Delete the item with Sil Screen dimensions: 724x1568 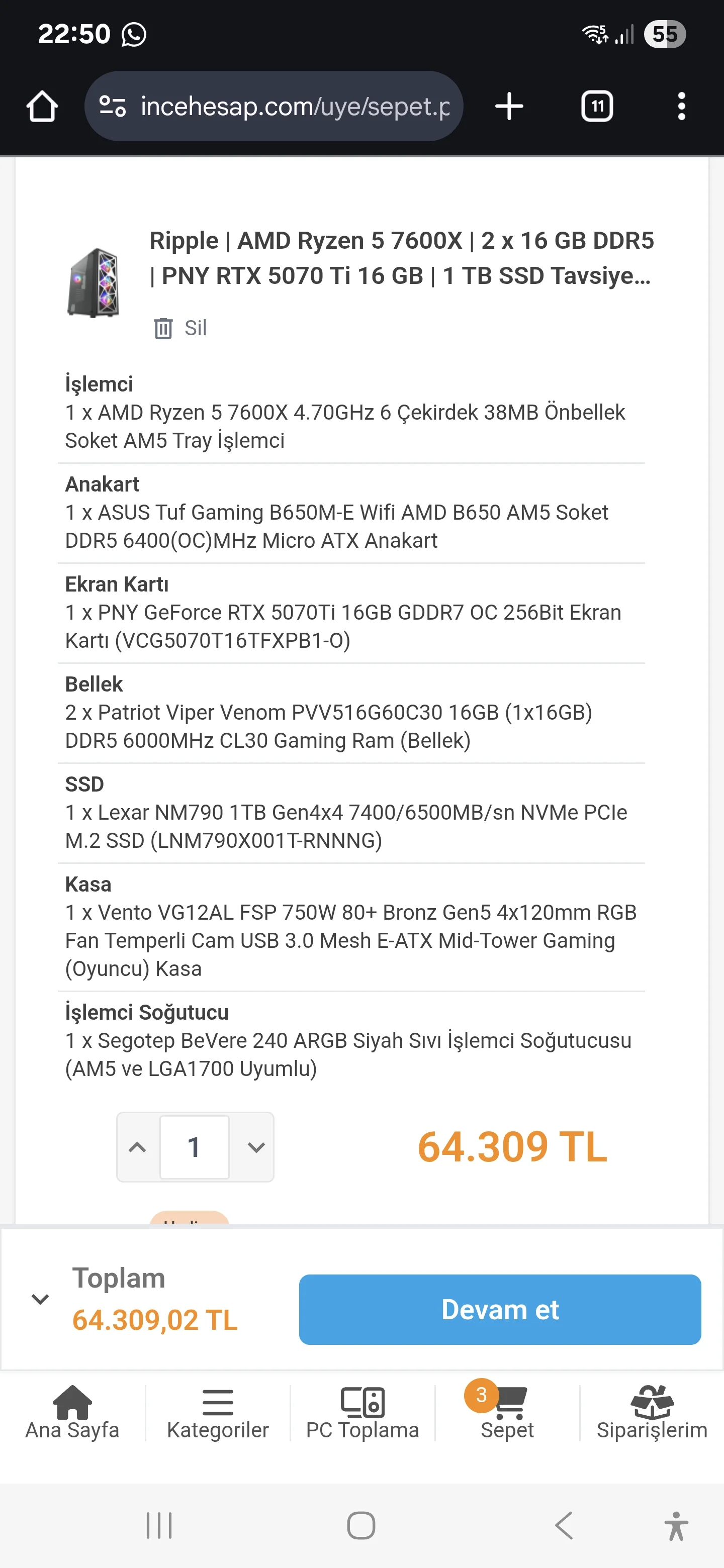(180, 328)
